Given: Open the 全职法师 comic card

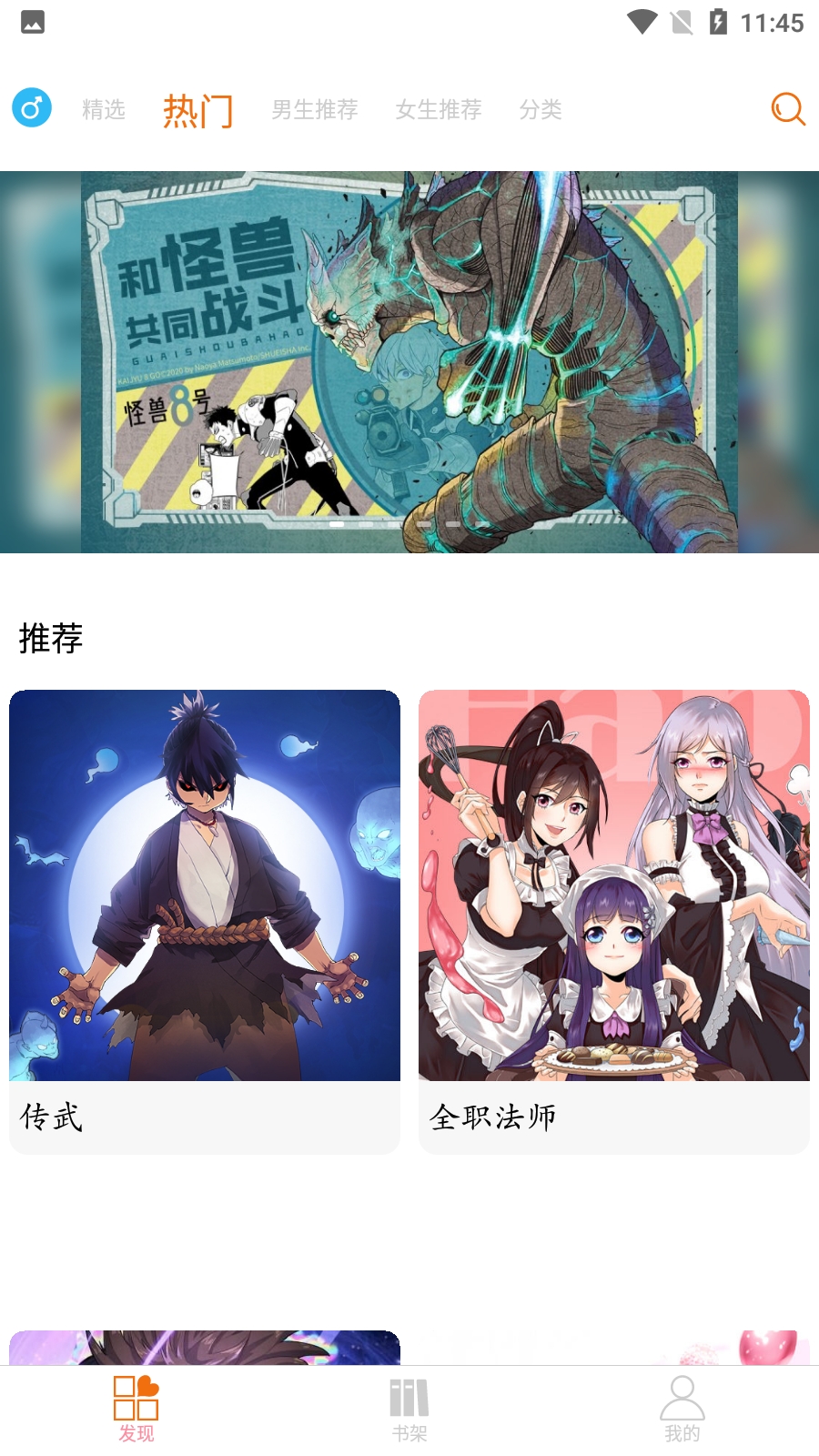Looking at the screenshot, I should click(x=614, y=919).
